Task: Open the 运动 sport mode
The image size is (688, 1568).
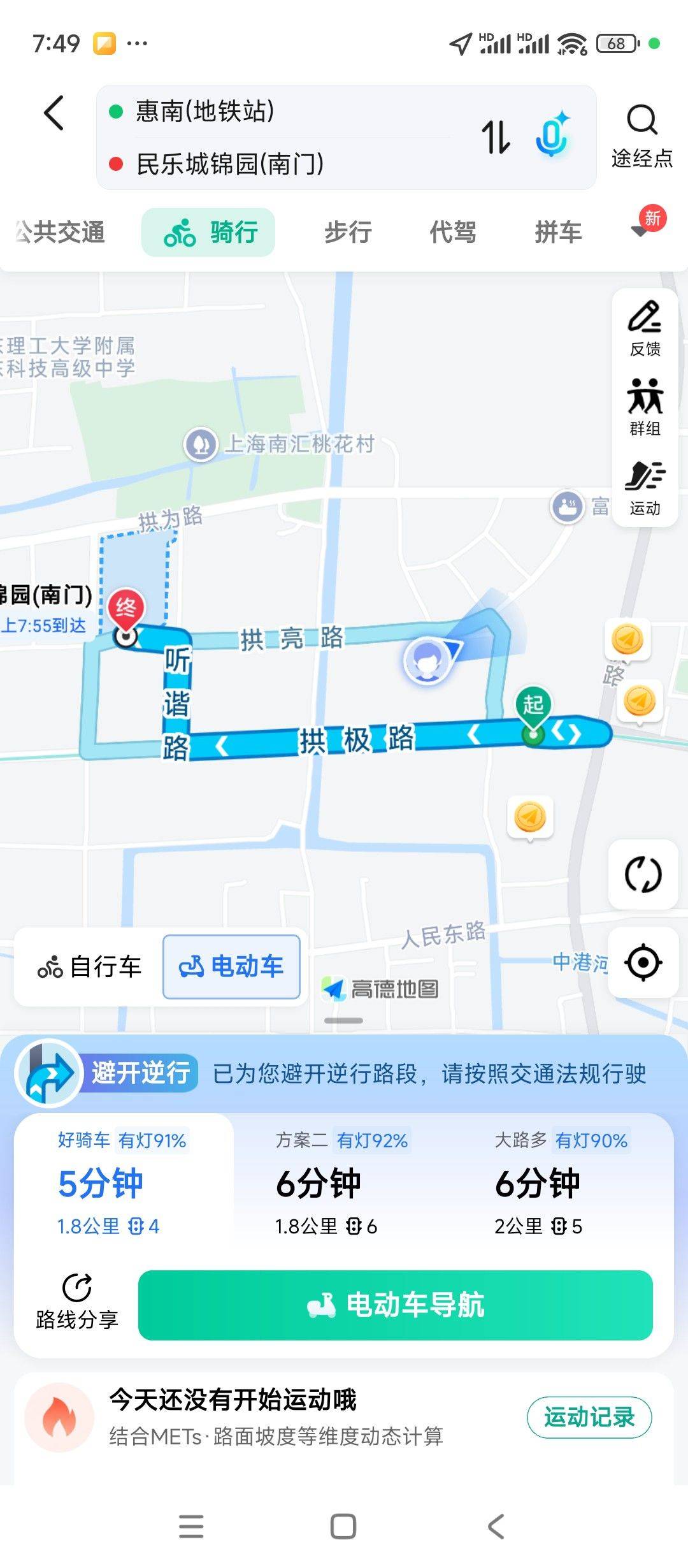Action: click(645, 488)
